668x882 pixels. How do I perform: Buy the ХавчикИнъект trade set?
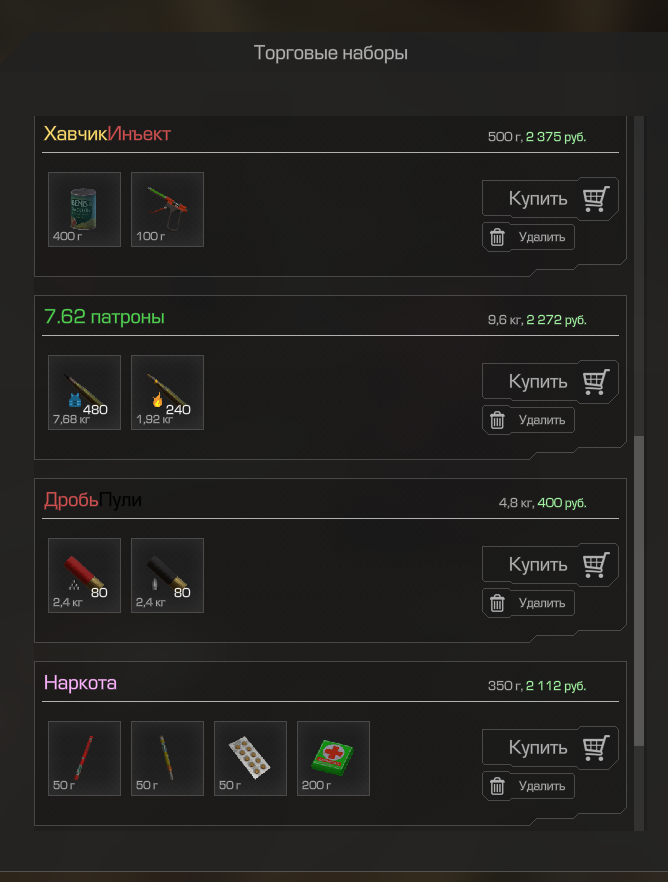[550, 198]
